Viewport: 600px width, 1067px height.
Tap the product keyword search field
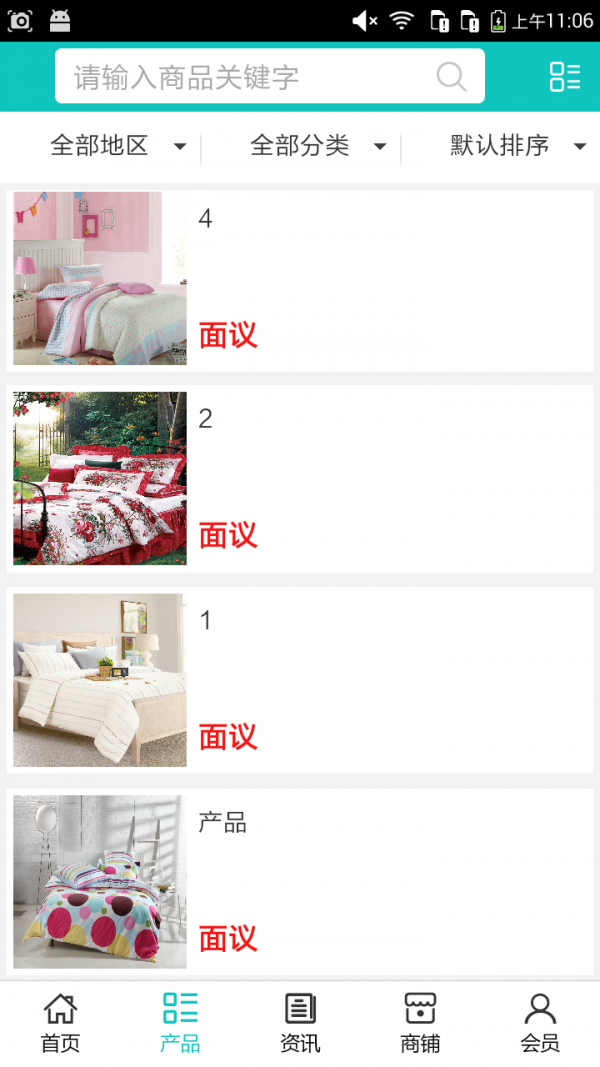(x=250, y=77)
